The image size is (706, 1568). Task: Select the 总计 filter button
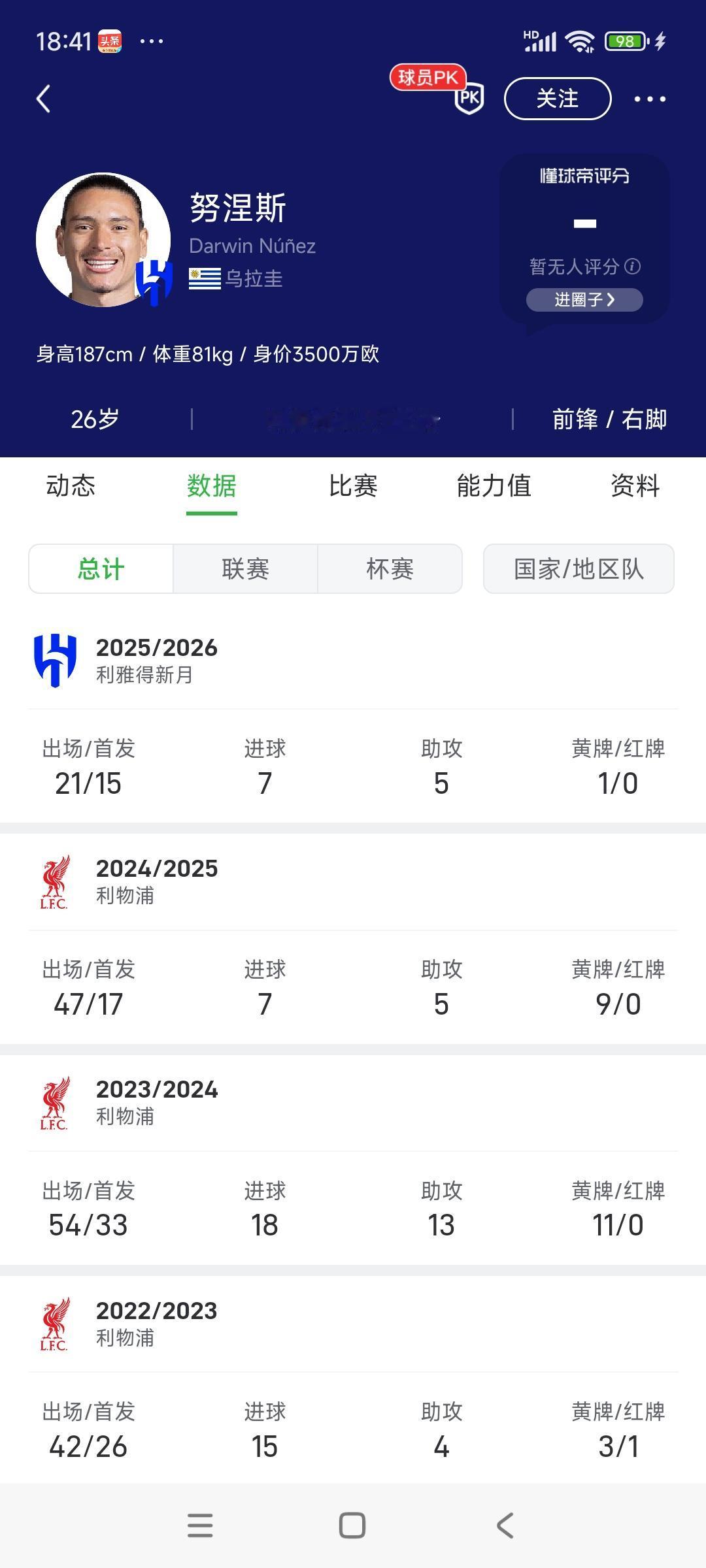100,568
